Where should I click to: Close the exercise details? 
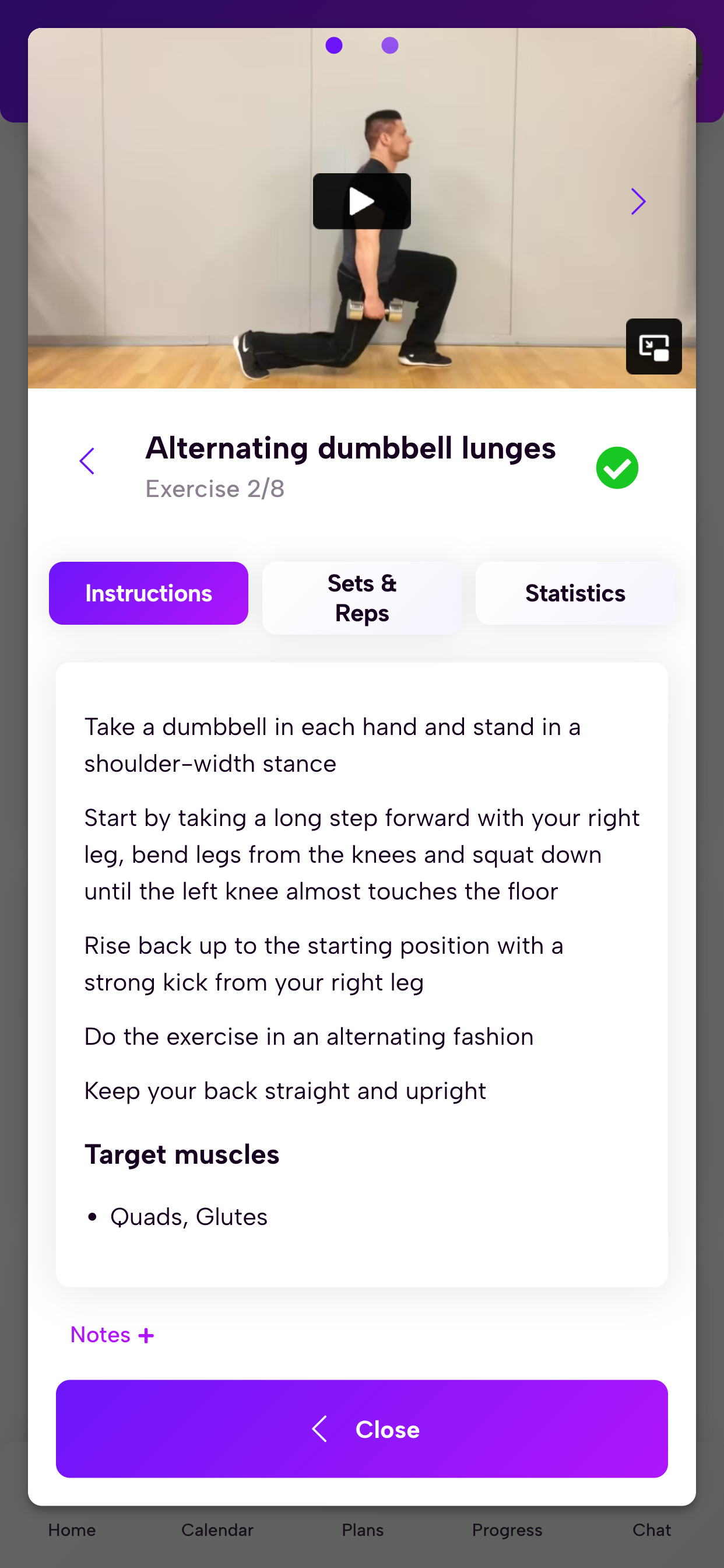[x=361, y=1429]
